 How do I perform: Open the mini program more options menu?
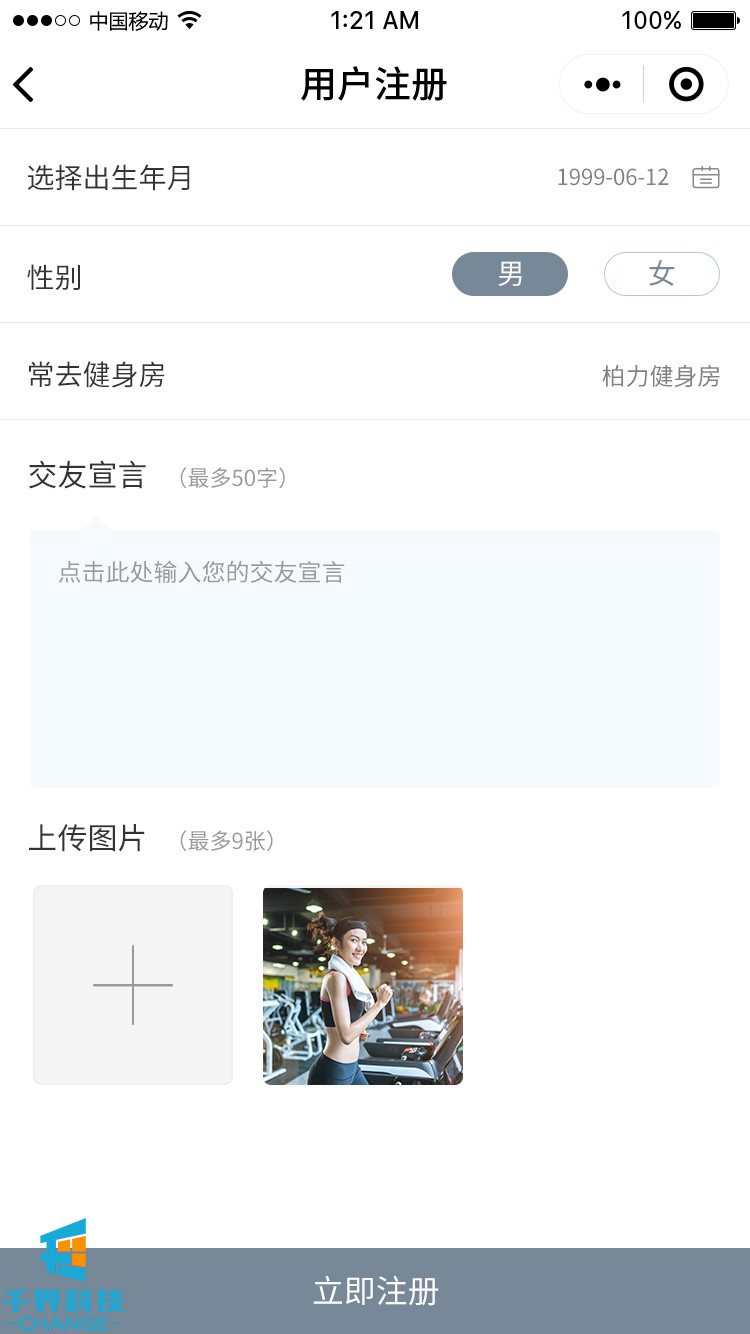click(x=602, y=85)
